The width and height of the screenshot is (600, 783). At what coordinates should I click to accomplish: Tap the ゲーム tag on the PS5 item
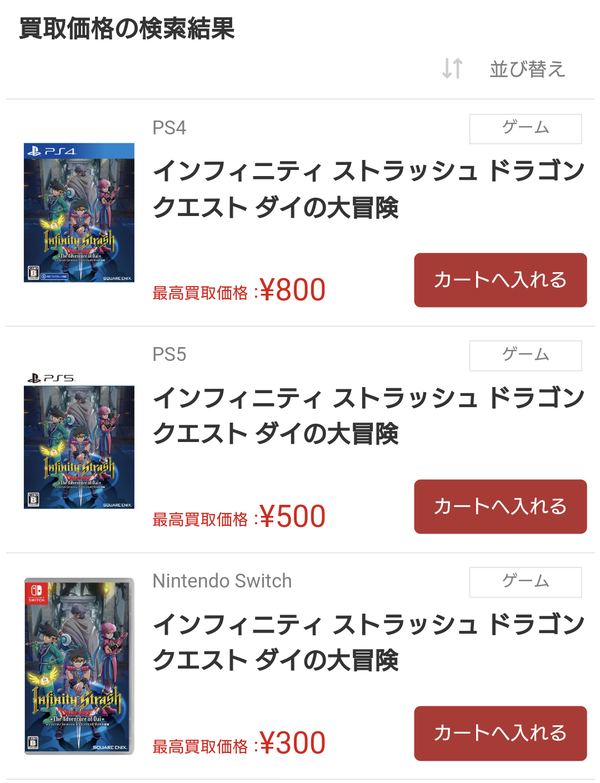point(525,356)
